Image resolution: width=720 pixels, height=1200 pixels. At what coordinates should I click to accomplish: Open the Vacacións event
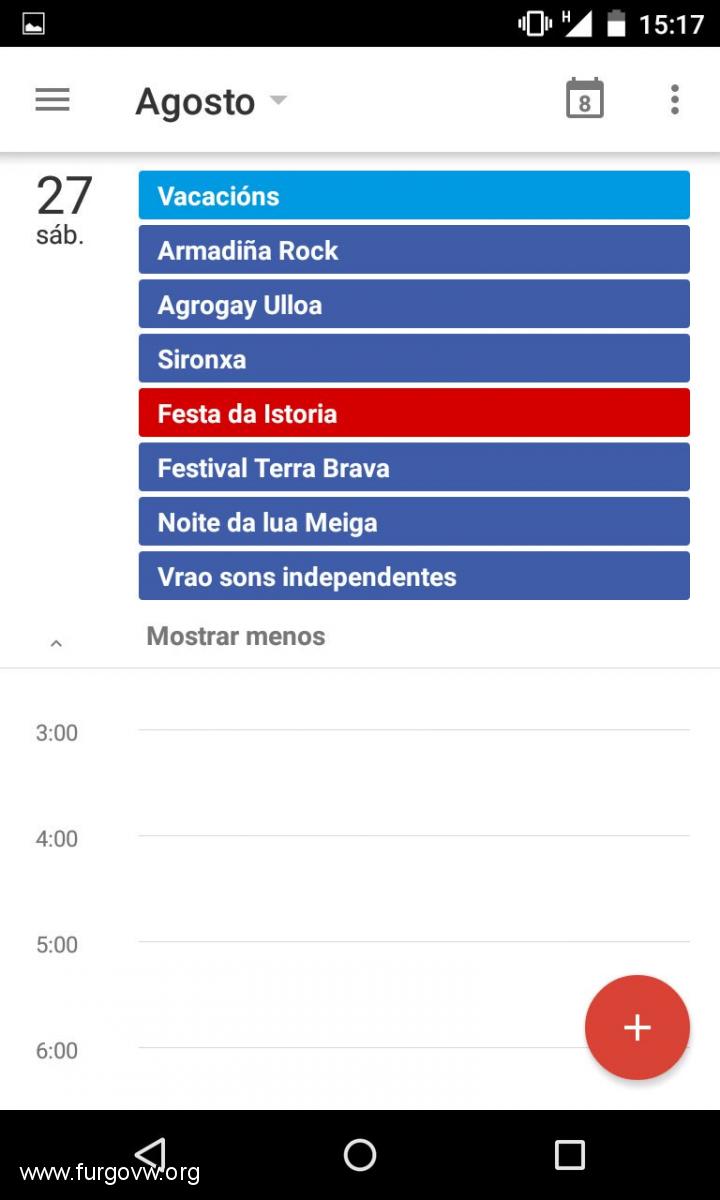tap(414, 195)
